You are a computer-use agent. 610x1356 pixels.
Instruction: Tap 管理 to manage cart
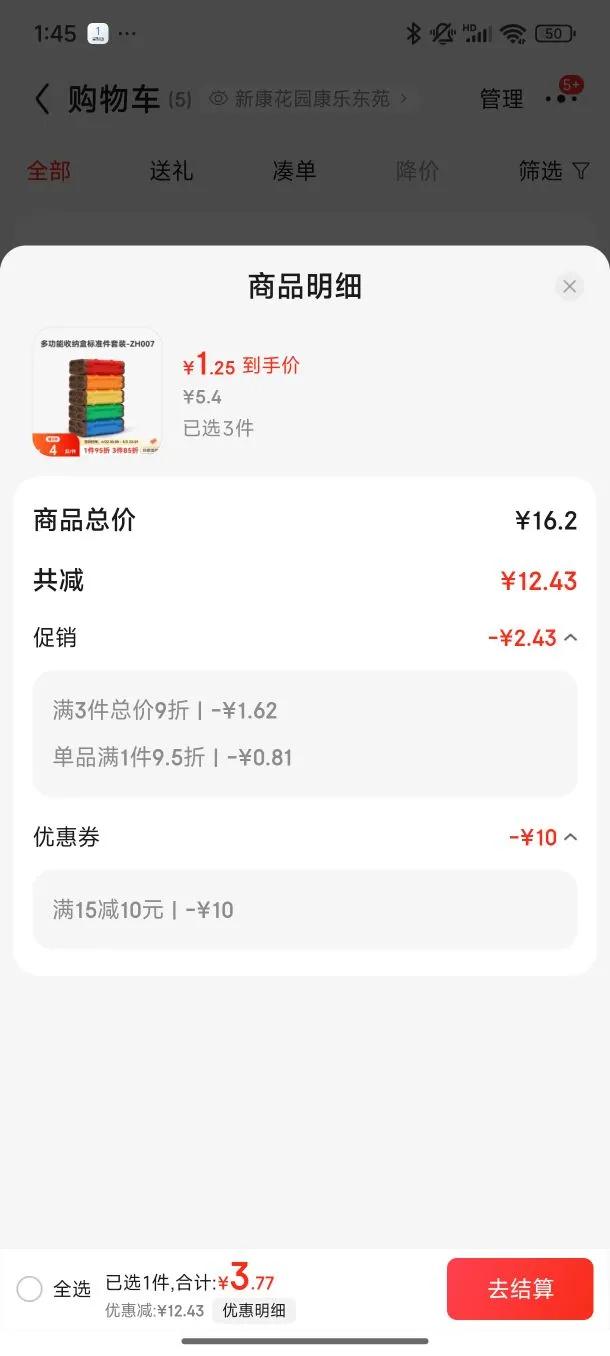click(501, 99)
